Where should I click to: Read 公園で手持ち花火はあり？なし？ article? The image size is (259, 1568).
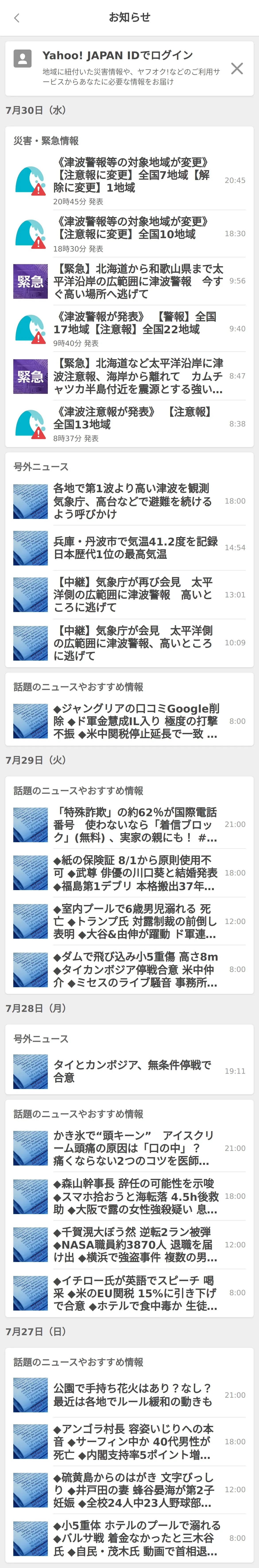pyautogui.click(x=134, y=1395)
